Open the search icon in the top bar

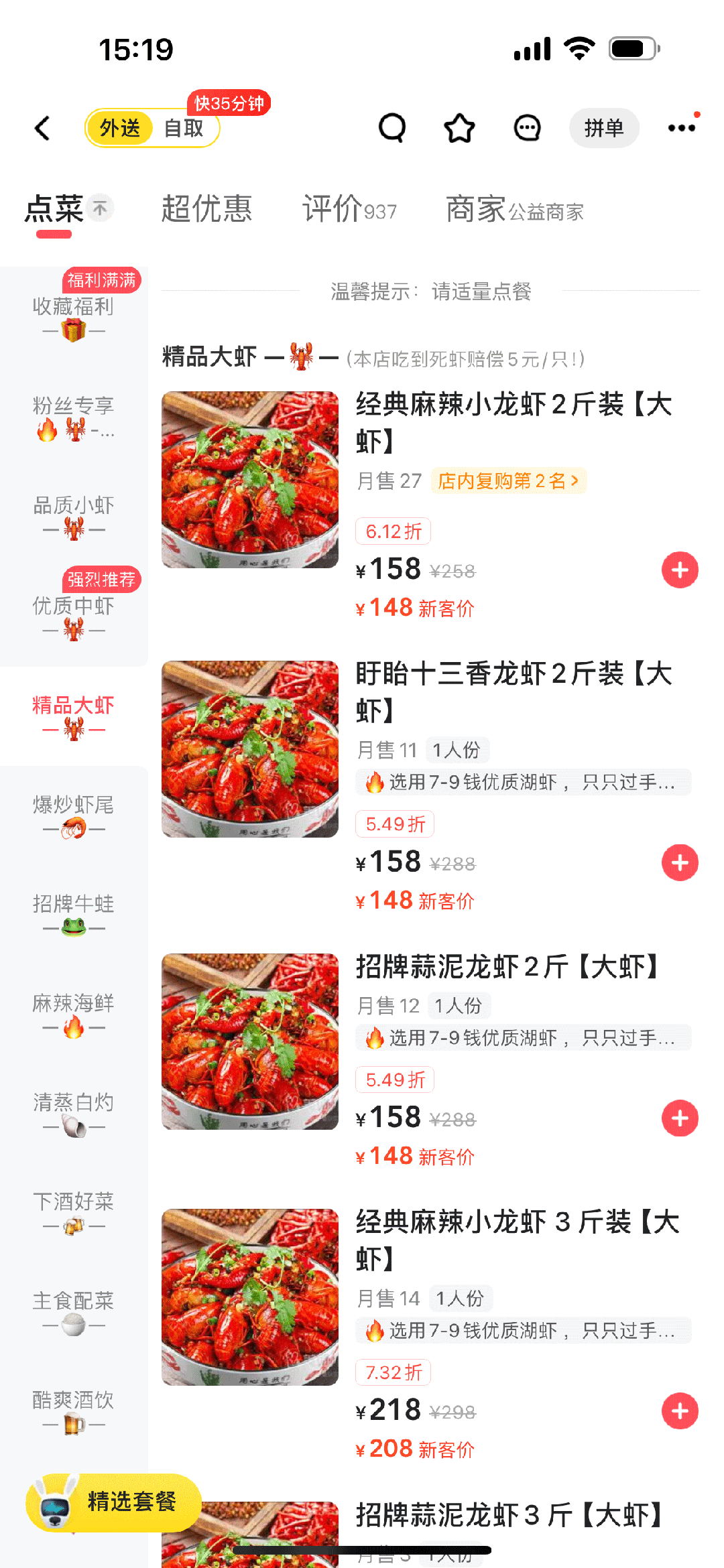coord(392,128)
